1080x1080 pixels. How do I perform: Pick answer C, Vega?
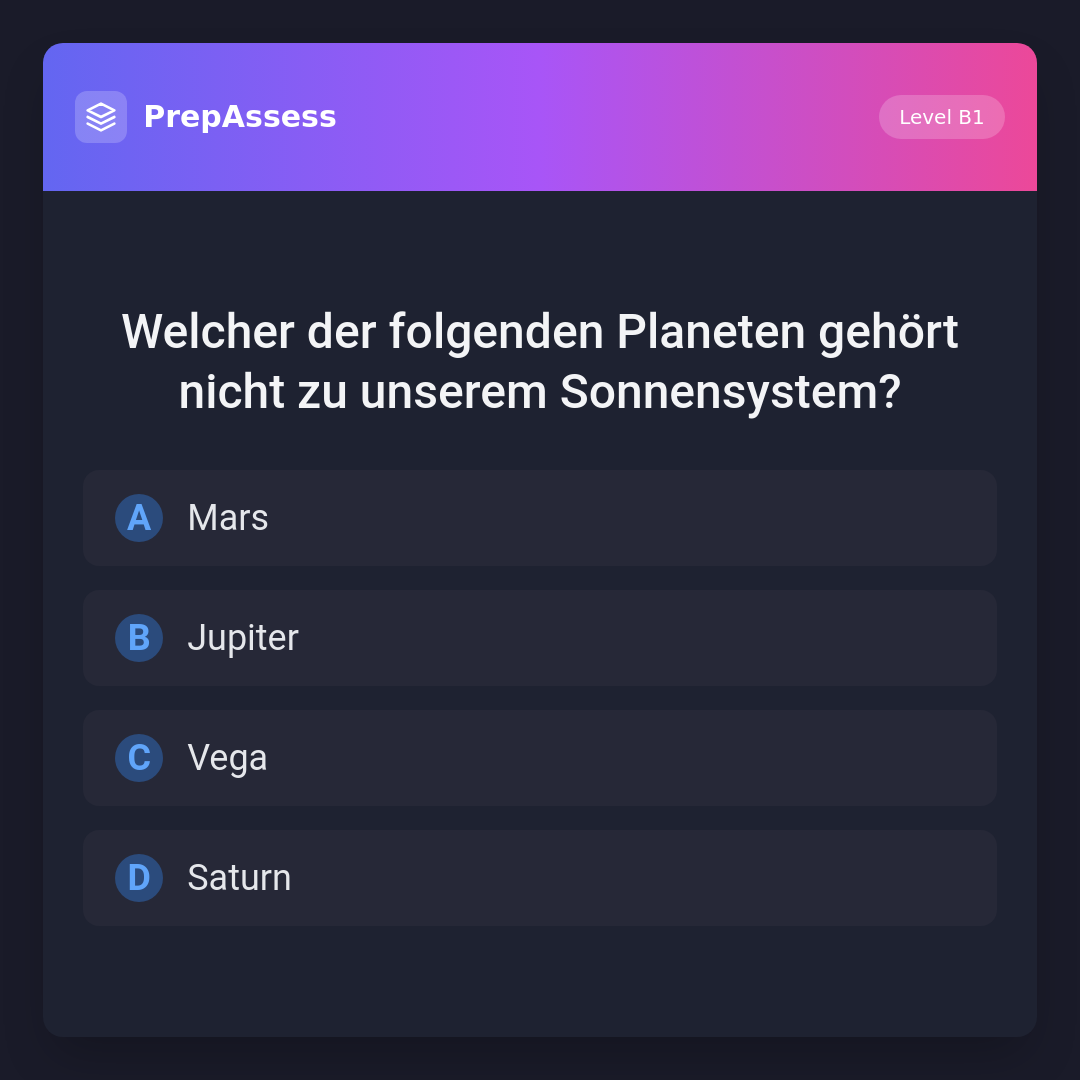click(x=539, y=758)
